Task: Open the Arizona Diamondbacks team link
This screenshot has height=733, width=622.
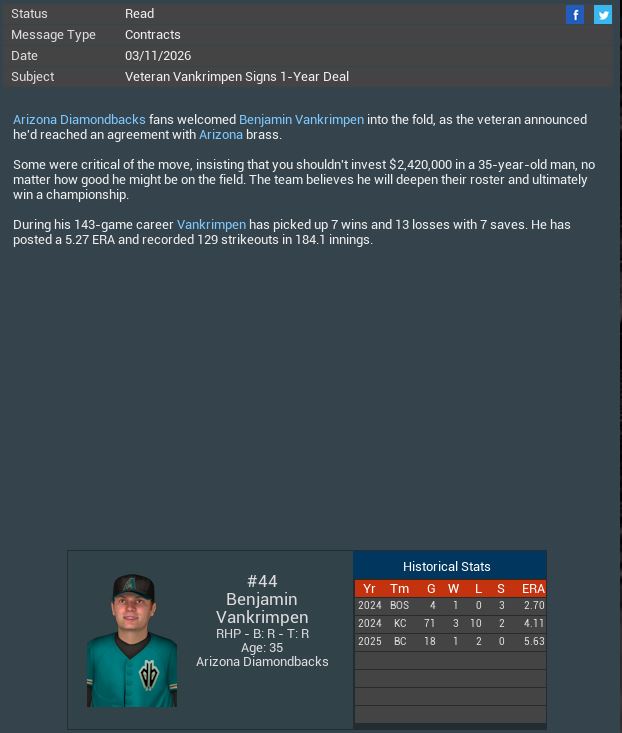Action: (x=79, y=119)
